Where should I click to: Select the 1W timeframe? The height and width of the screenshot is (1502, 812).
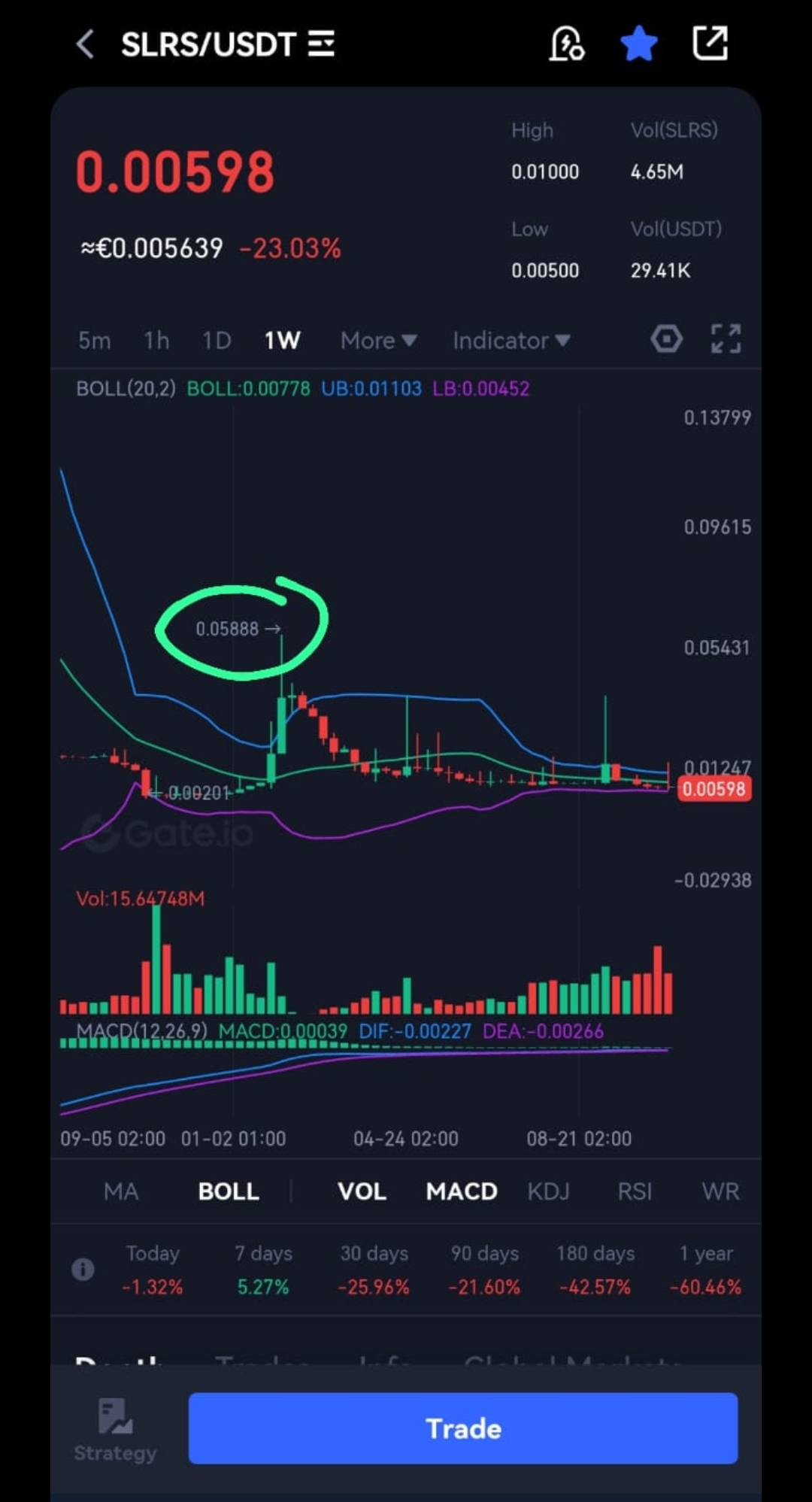point(282,341)
